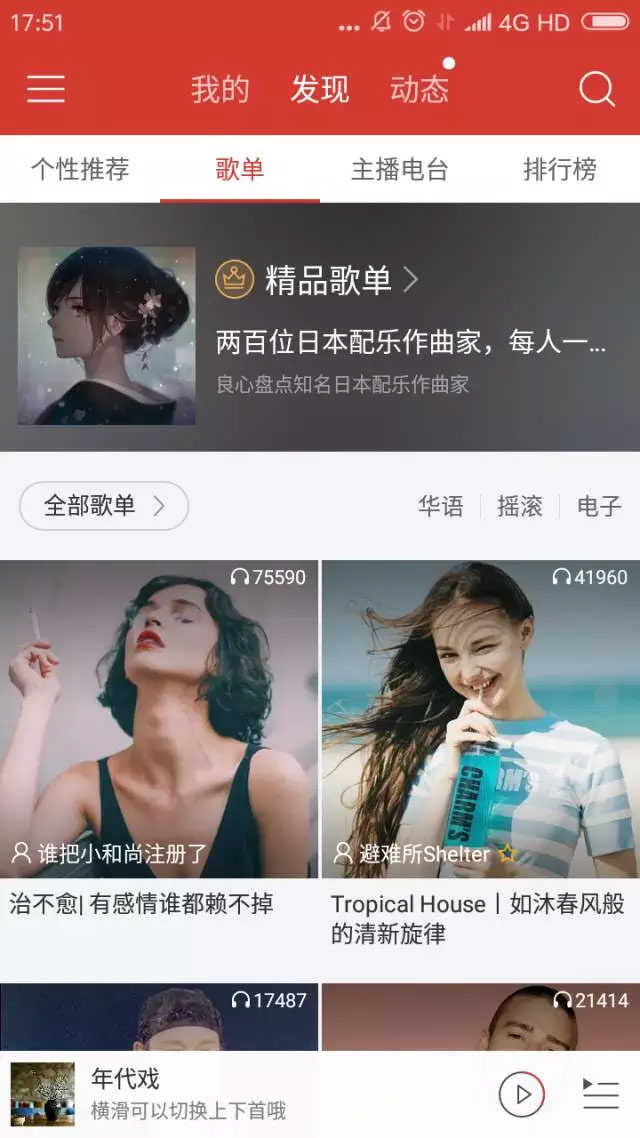Switch to the 动态 tab
The image size is (640, 1138).
pyautogui.click(x=419, y=89)
